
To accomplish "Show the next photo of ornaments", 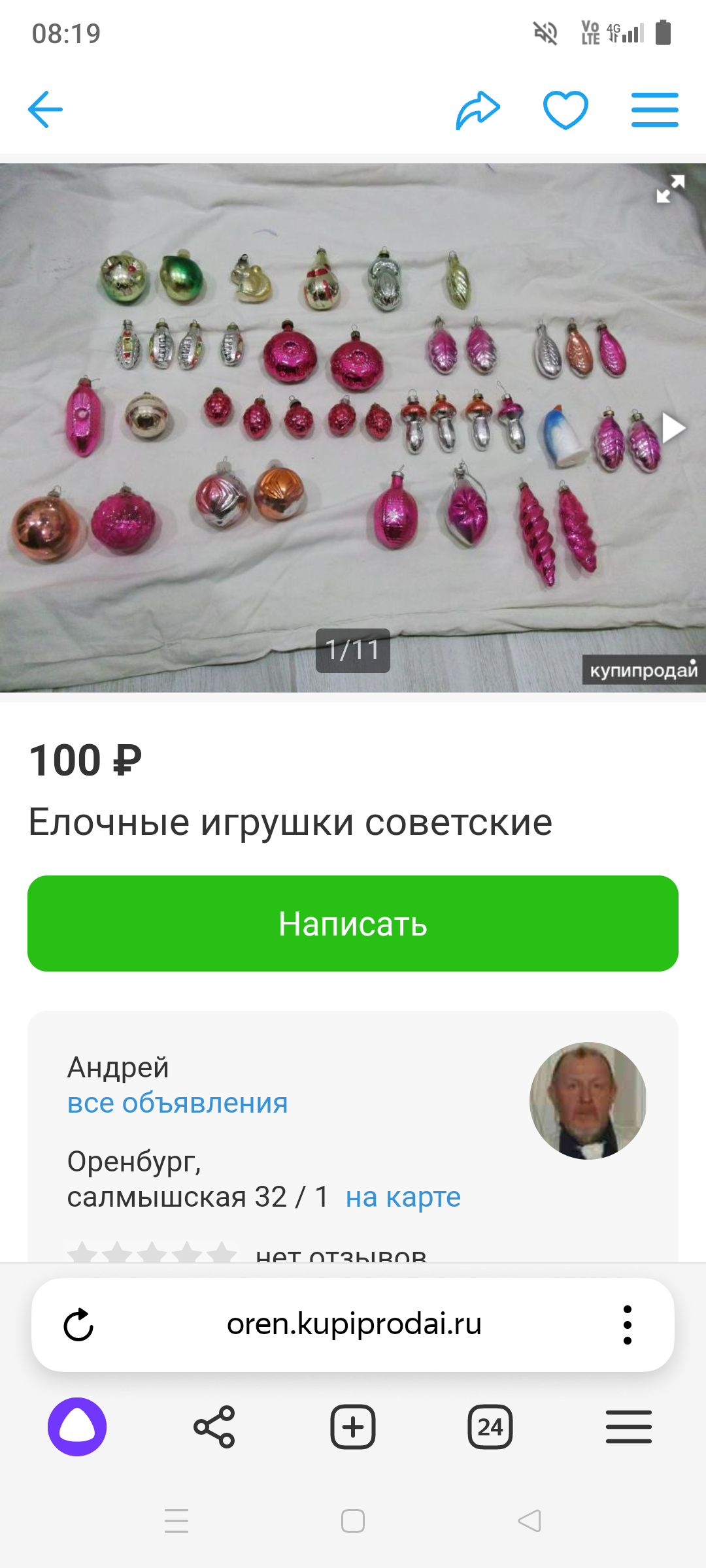I will coord(673,429).
